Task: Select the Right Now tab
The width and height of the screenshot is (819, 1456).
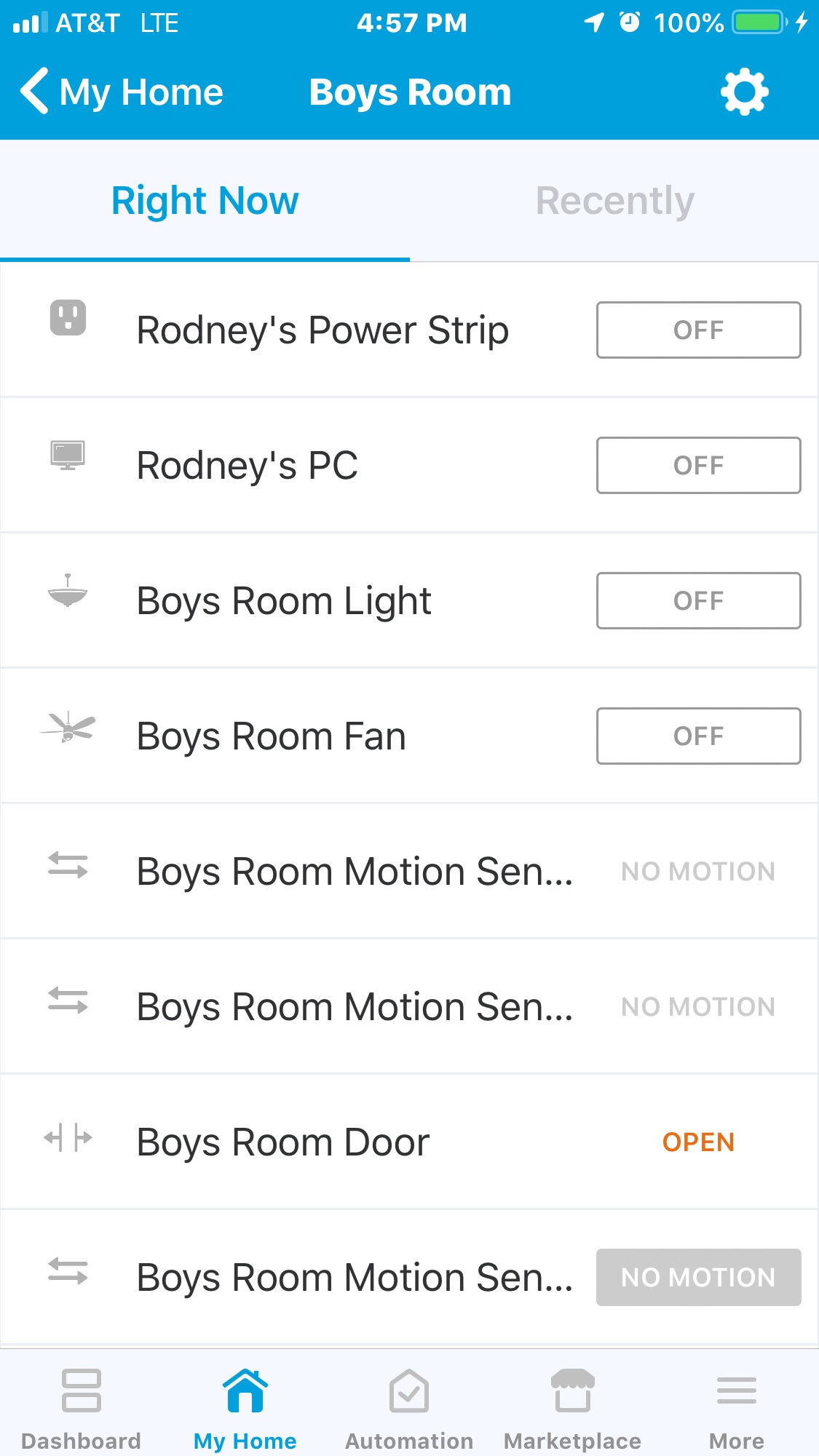Action: click(x=205, y=201)
